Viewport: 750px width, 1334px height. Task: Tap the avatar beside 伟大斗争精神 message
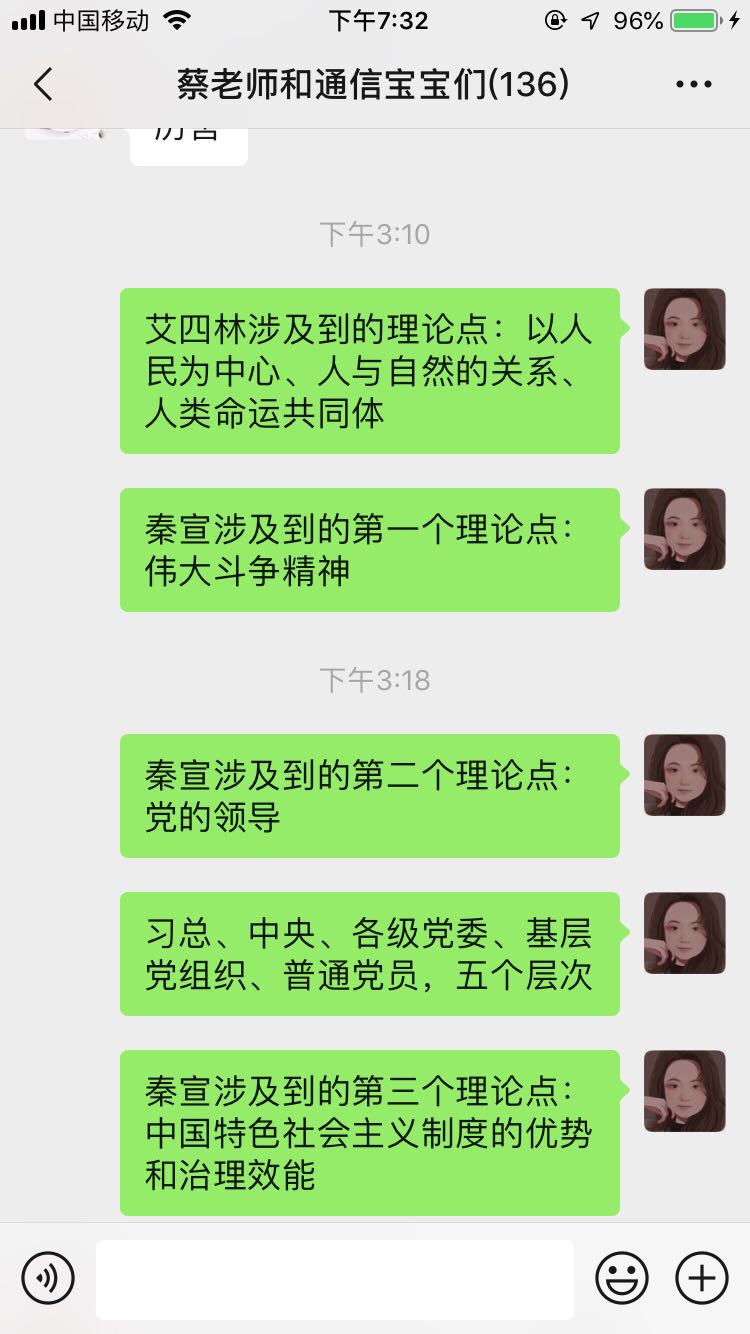684,529
